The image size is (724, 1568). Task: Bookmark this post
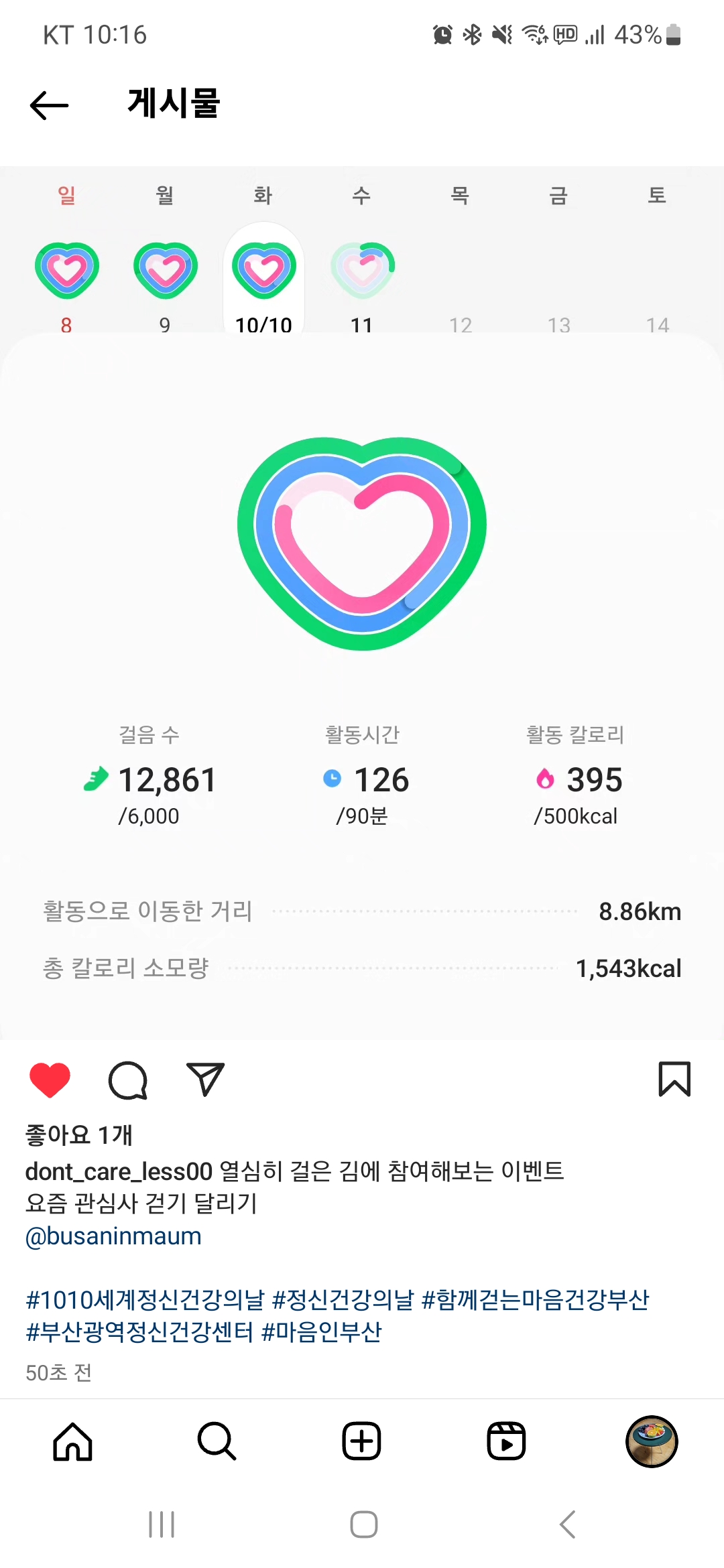(x=674, y=1079)
